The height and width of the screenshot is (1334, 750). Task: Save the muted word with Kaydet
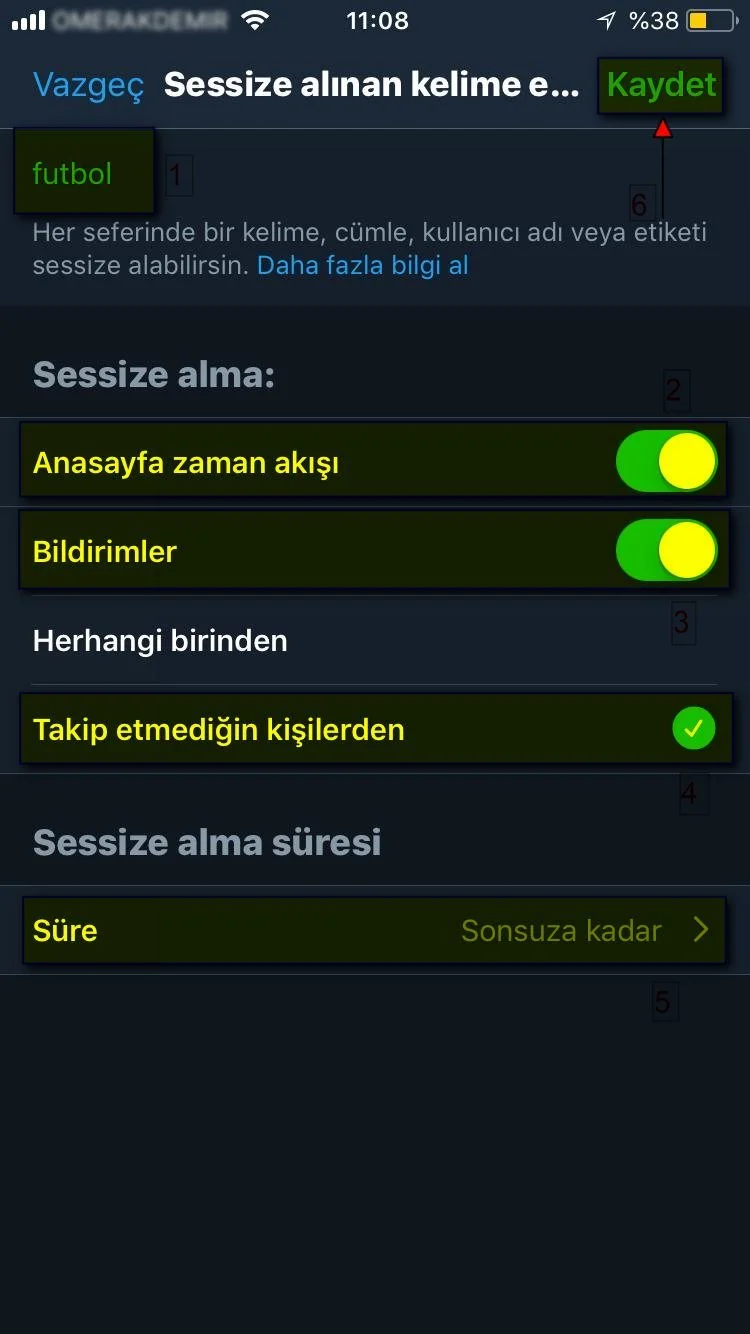661,85
